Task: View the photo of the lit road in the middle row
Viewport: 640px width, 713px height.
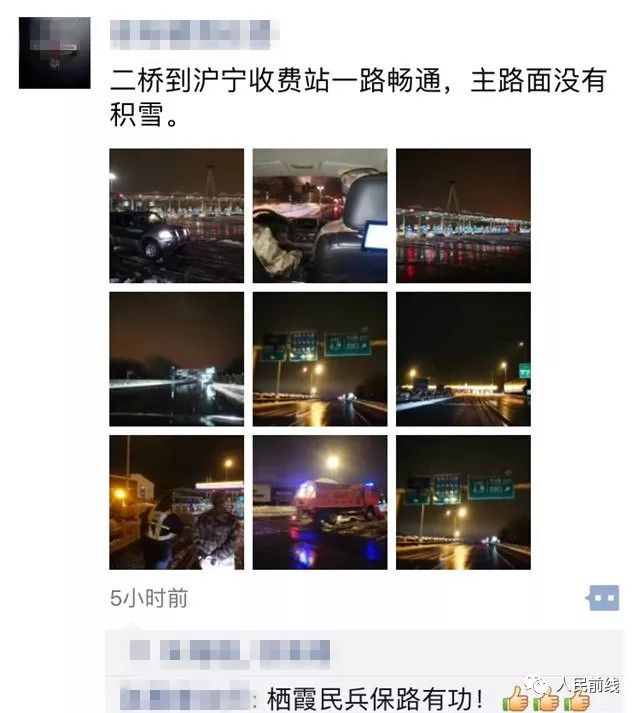Action: tap(463, 359)
